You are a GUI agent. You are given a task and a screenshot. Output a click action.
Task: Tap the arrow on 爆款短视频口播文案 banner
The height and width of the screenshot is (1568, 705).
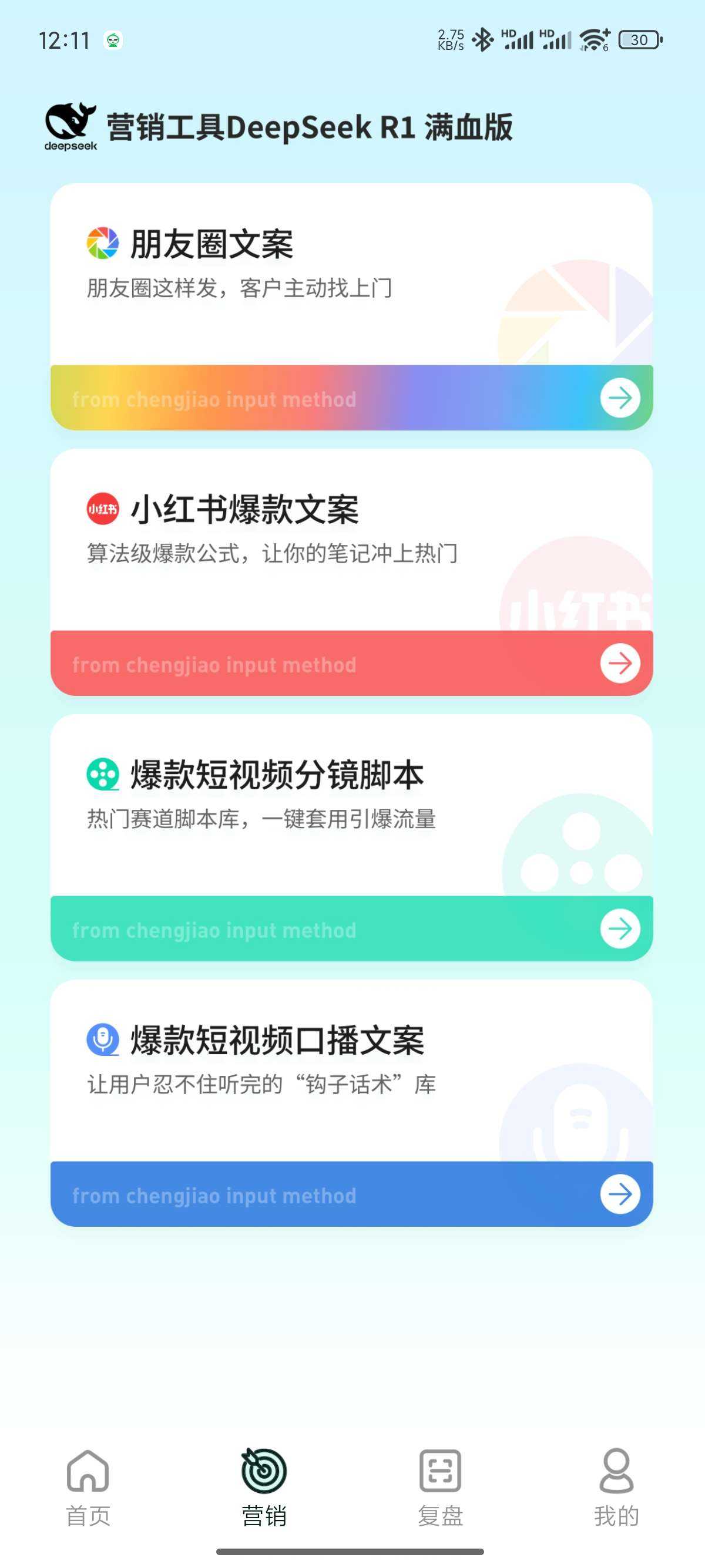620,1194
